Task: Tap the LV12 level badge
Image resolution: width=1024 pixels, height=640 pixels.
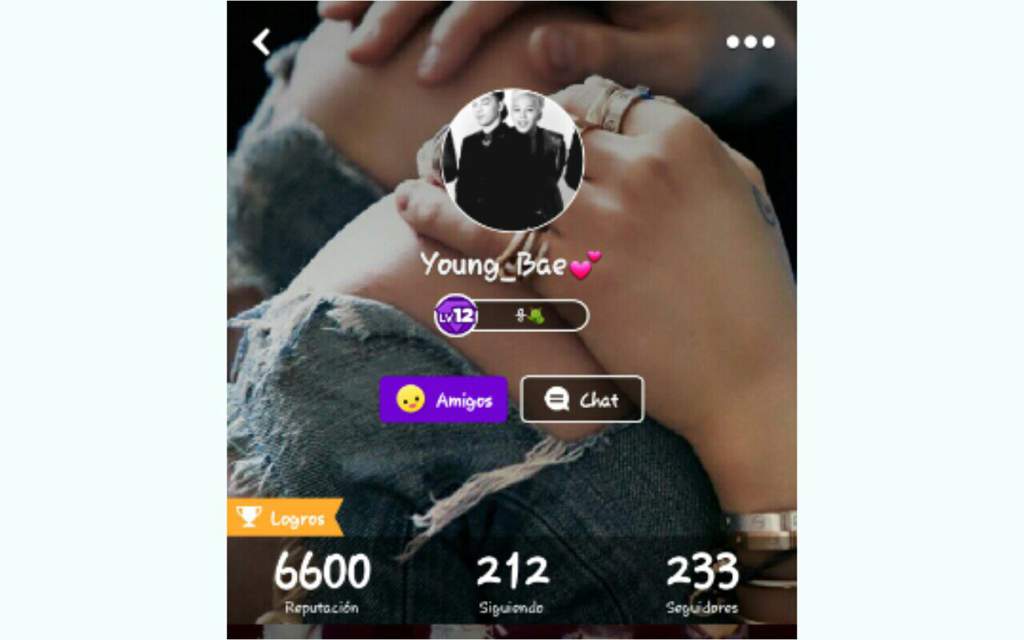Action: [x=455, y=315]
